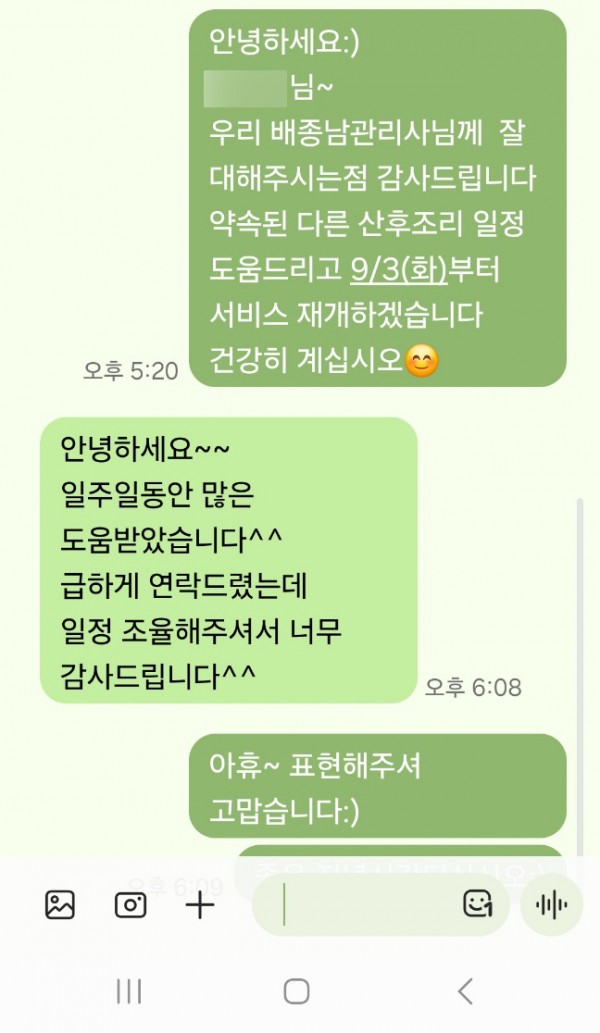Open the sticker emoji picker
Viewport: 600px width, 1033px height.
478,905
